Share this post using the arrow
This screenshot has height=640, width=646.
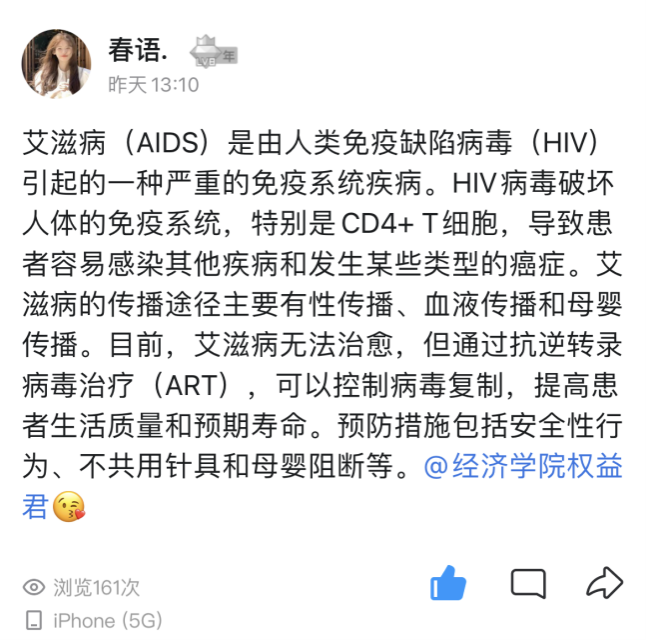point(604,582)
